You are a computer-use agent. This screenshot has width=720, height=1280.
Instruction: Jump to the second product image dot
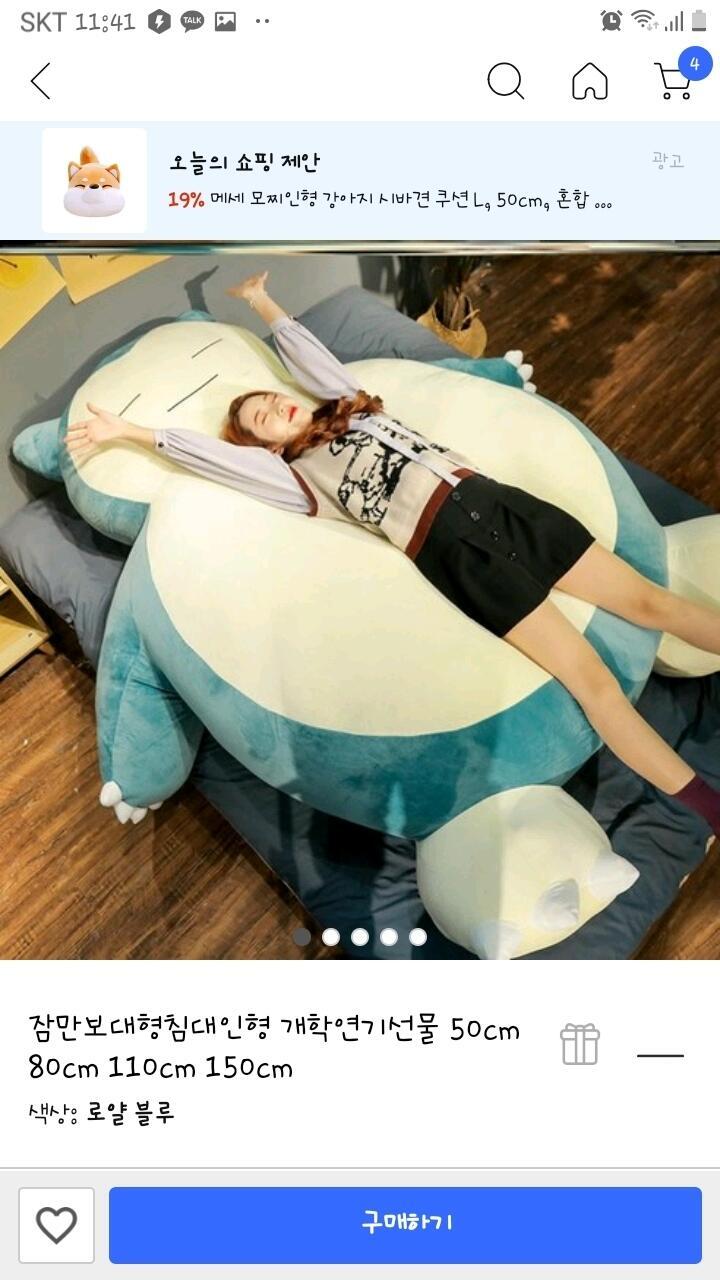click(331, 937)
